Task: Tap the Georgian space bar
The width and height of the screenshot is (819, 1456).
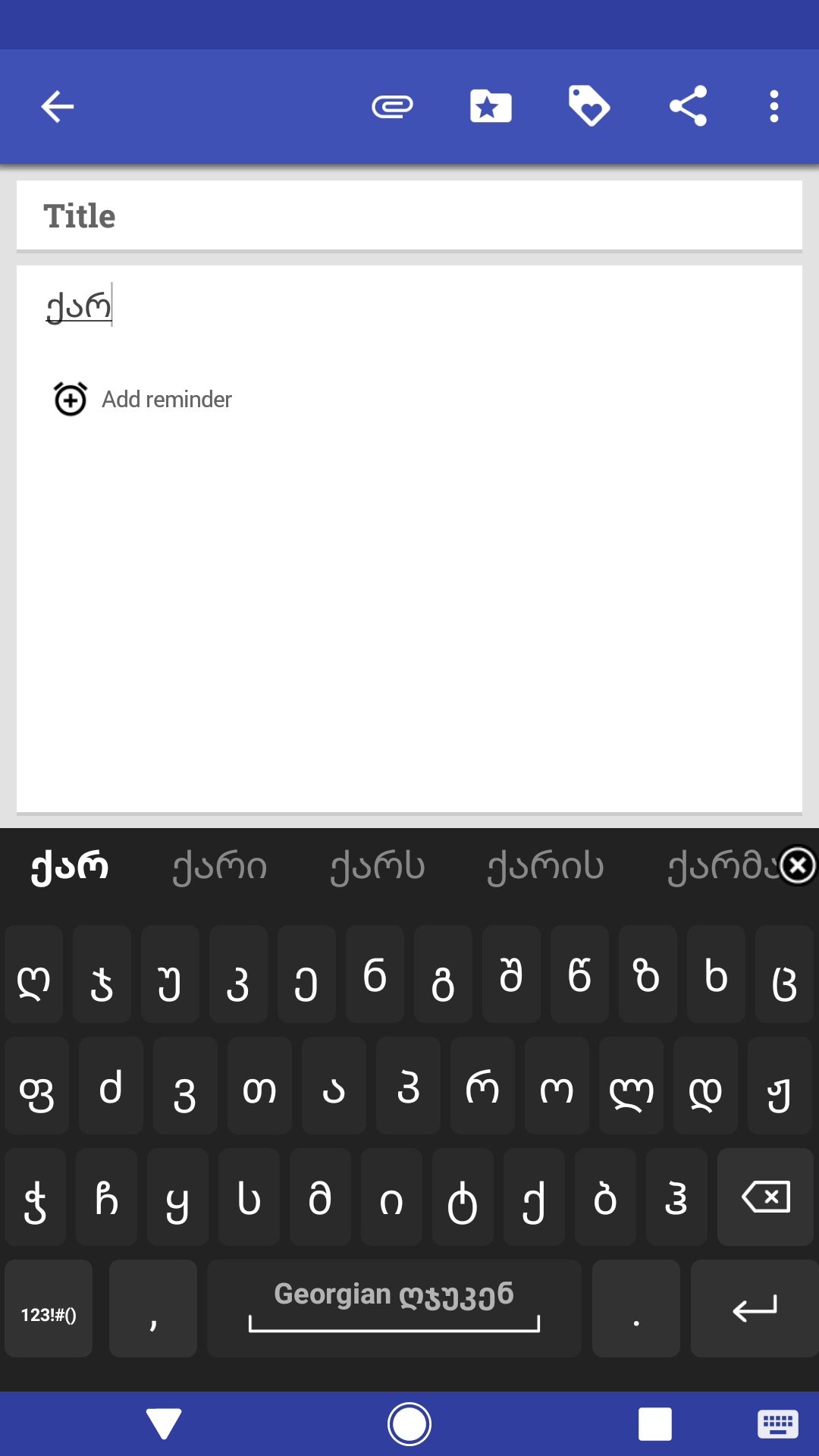Action: click(394, 1310)
